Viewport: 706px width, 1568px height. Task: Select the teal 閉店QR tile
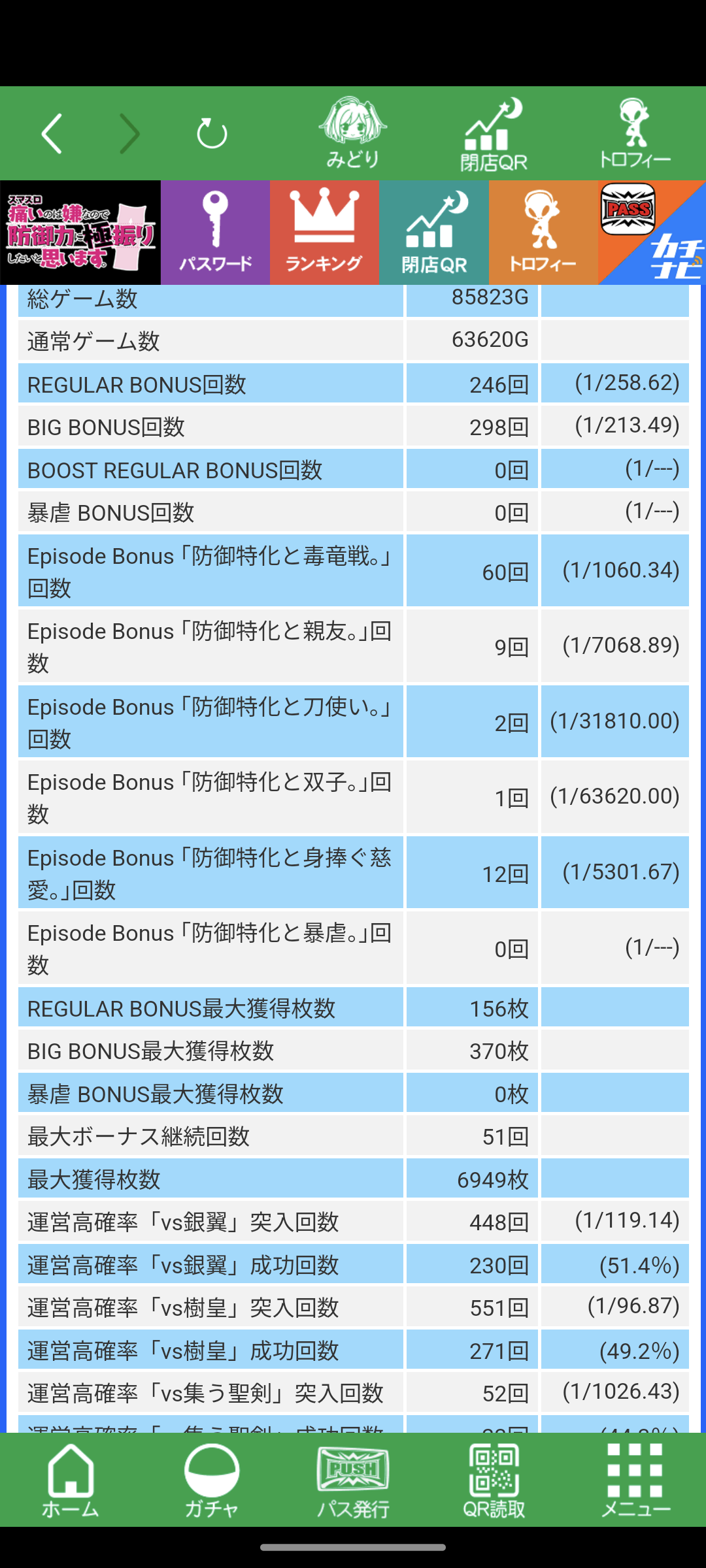[x=434, y=233]
